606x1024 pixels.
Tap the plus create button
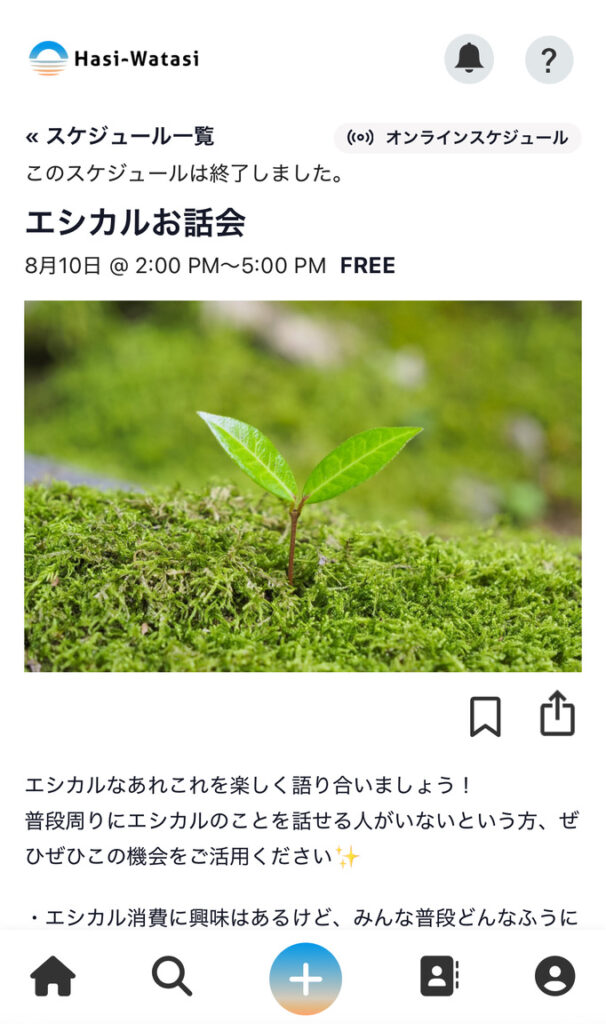pyautogui.click(x=305, y=978)
